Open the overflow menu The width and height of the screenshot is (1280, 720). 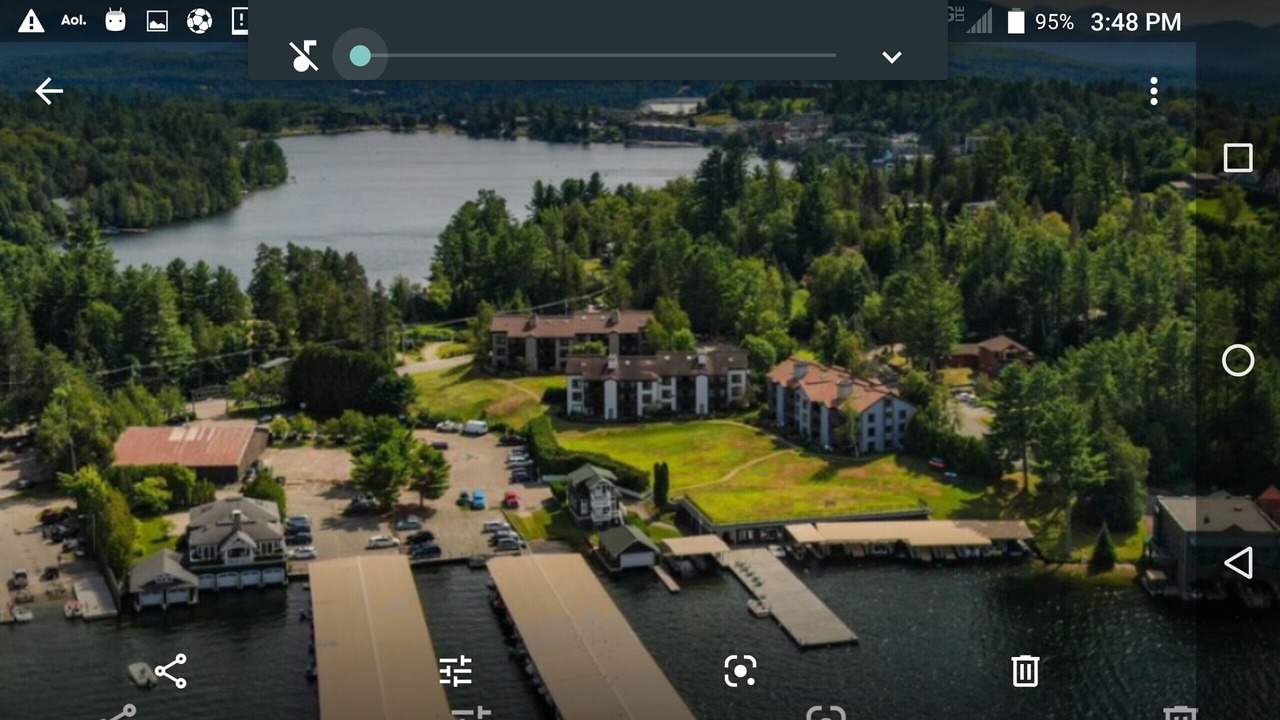point(1153,91)
